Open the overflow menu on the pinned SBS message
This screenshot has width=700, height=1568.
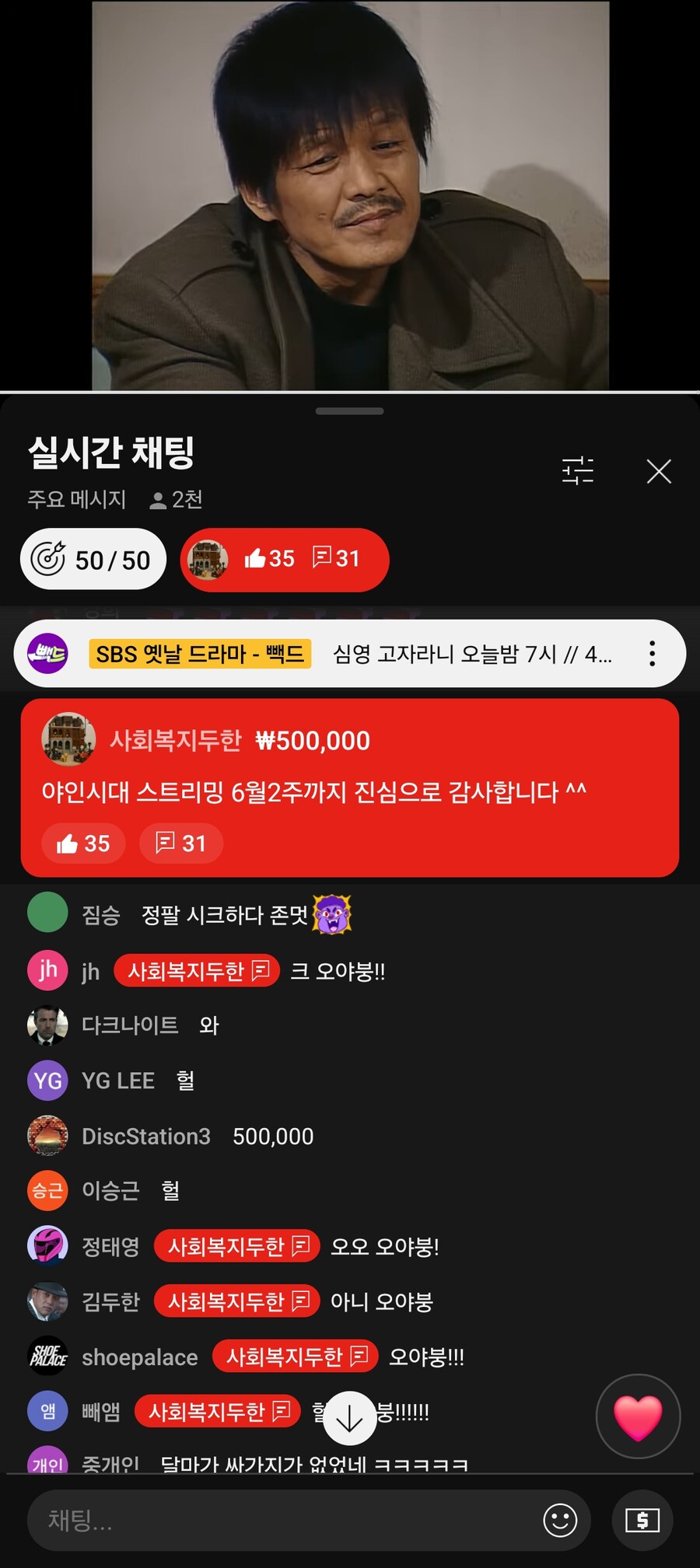(x=652, y=654)
